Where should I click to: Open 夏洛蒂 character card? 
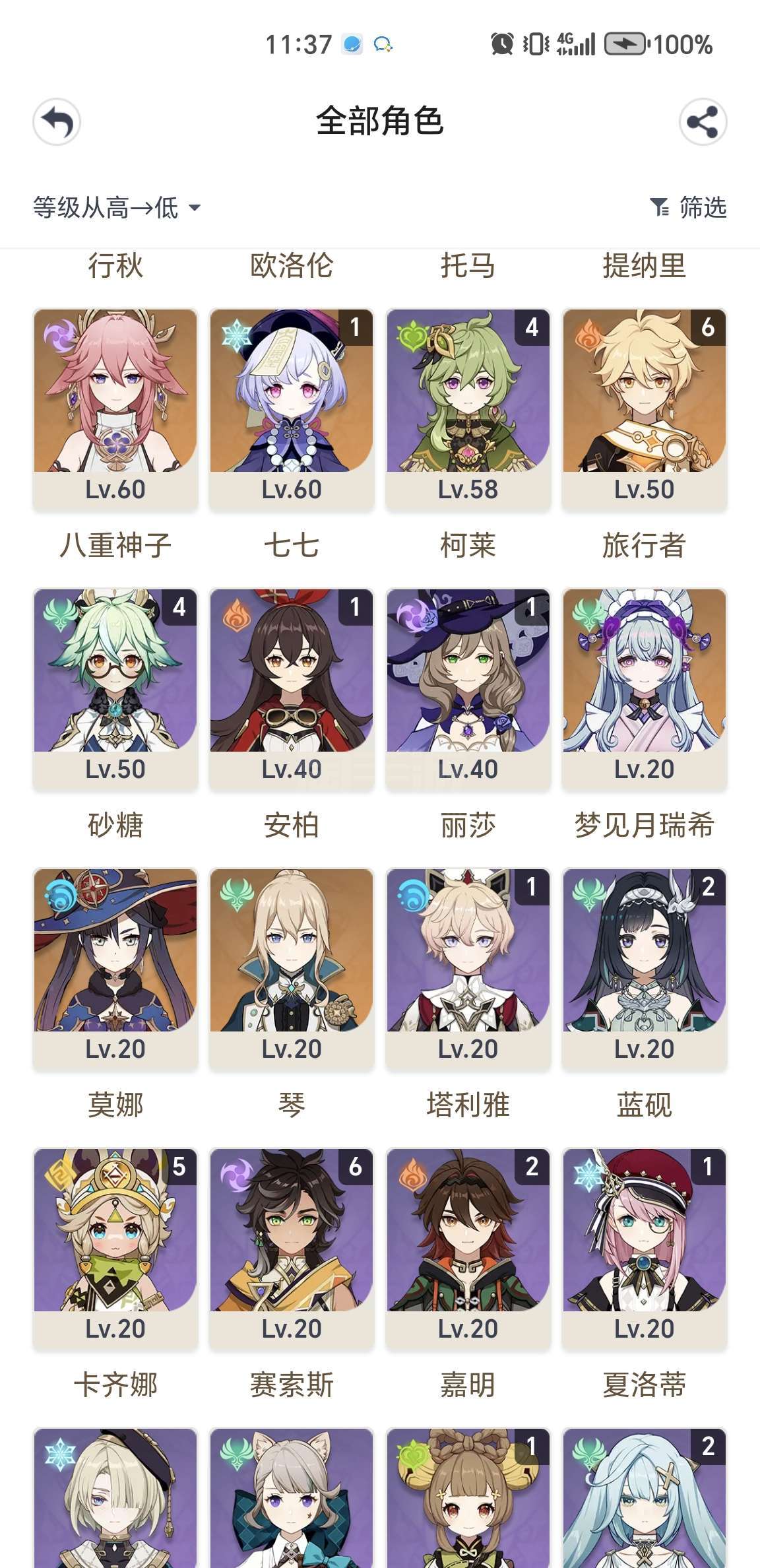coord(645,1249)
